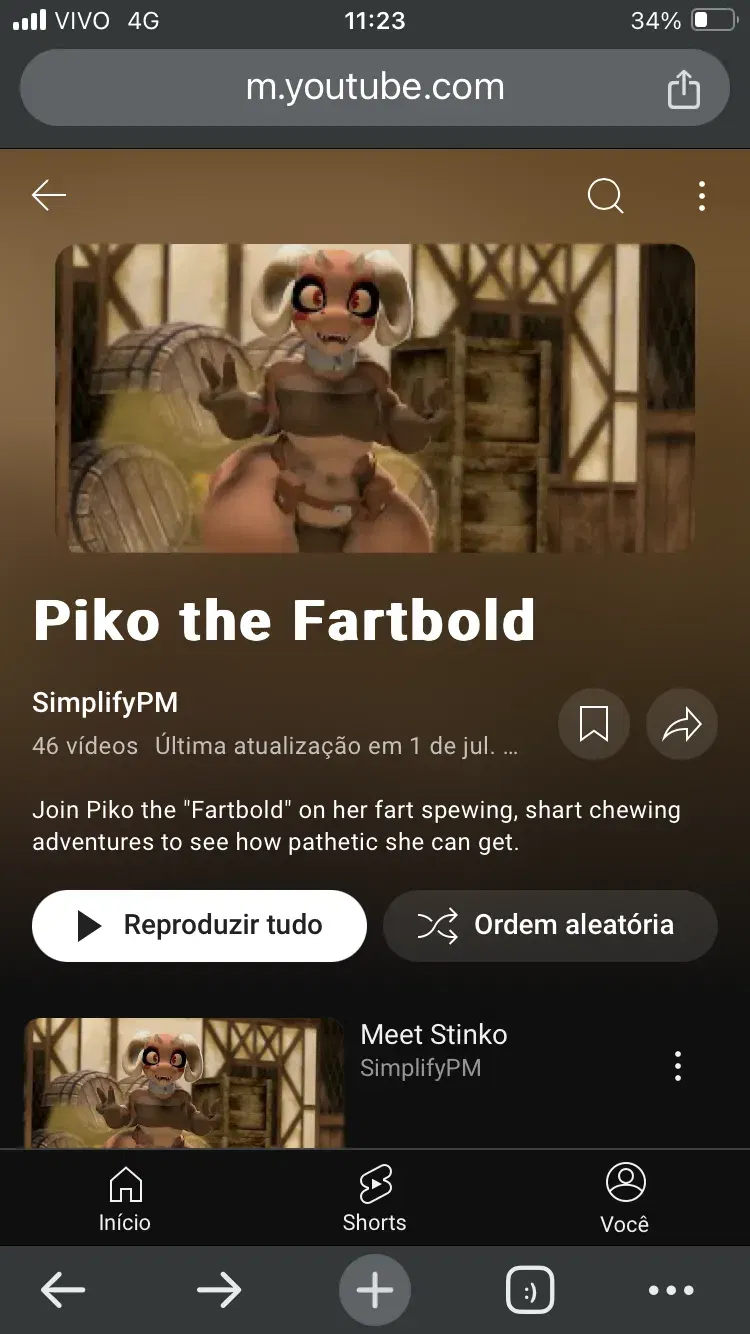Open YouTube search magnifier icon
Screen dimensions: 750x1334
pos(605,196)
